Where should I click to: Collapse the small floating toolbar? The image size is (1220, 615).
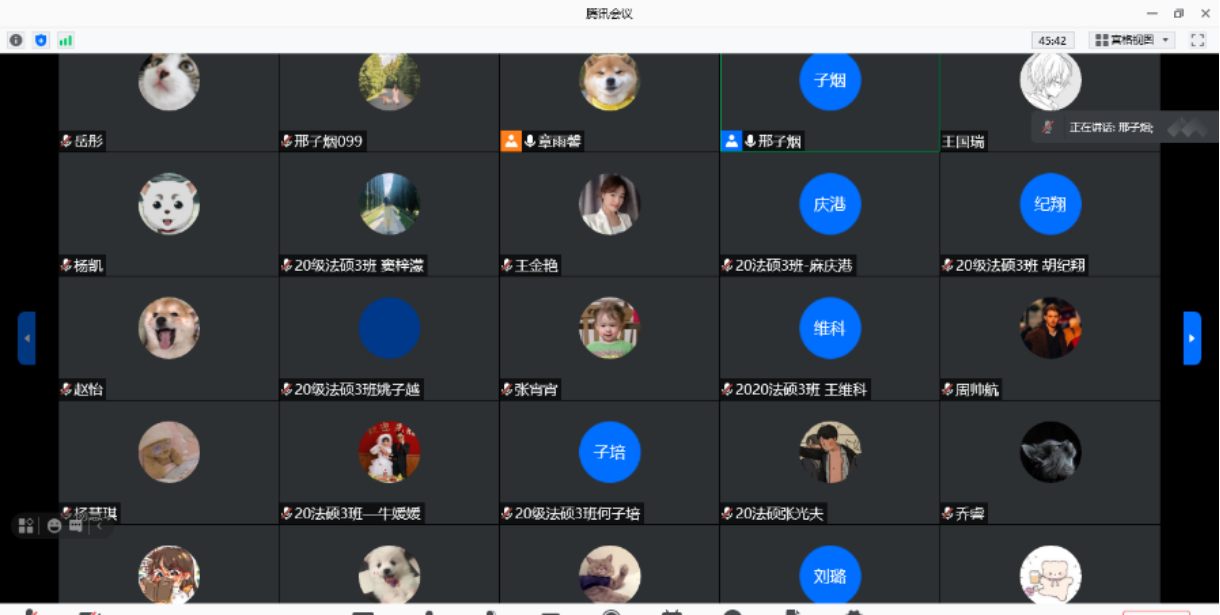(x=99, y=526)
